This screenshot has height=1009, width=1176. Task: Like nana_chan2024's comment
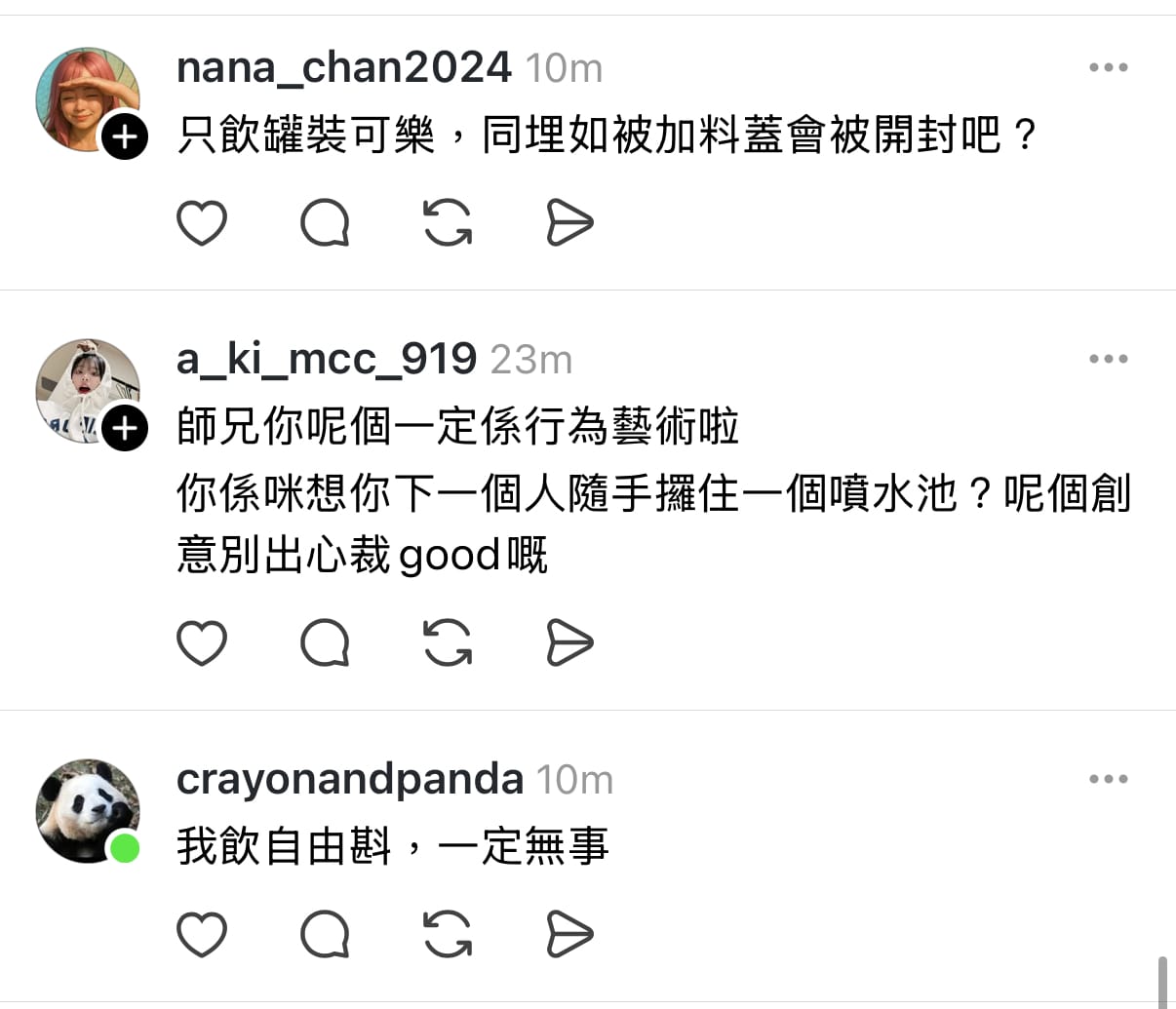(x=202, y=223)
